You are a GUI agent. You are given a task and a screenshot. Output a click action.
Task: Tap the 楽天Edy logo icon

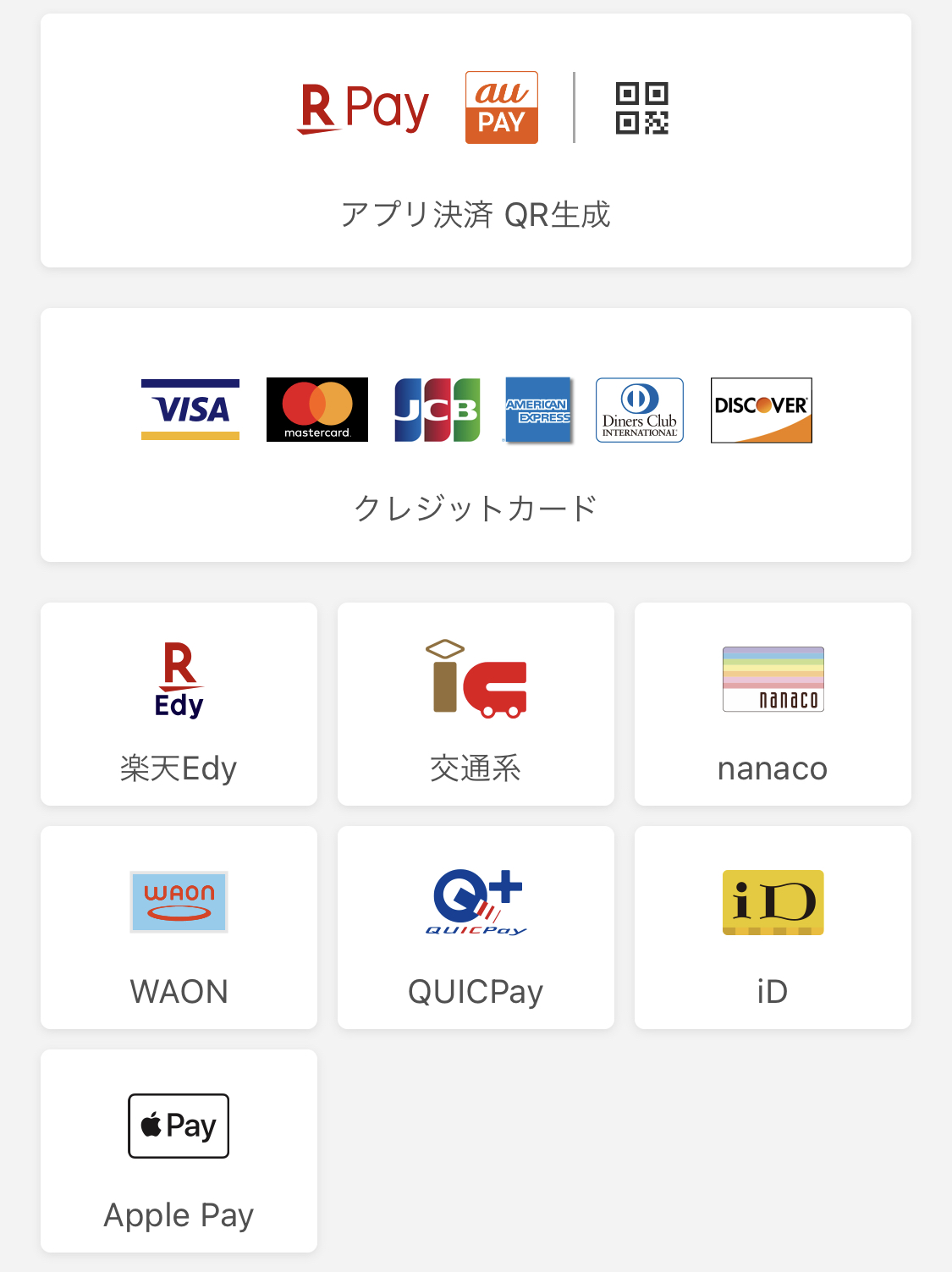(179, 679)
